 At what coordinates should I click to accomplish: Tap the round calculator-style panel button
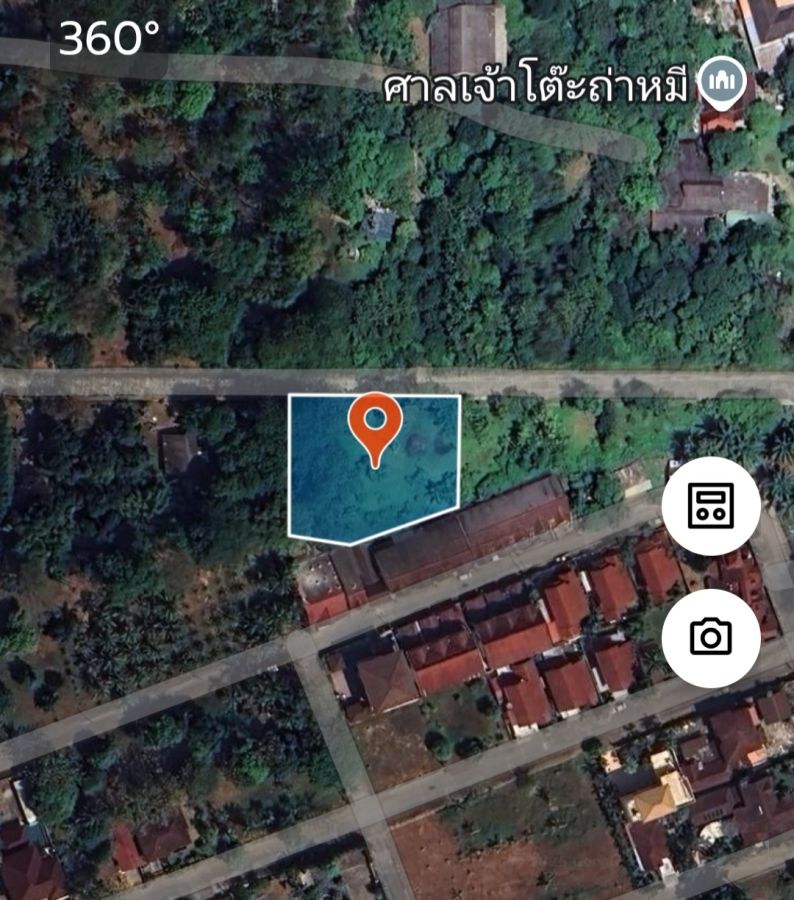(x=711, y=505)
